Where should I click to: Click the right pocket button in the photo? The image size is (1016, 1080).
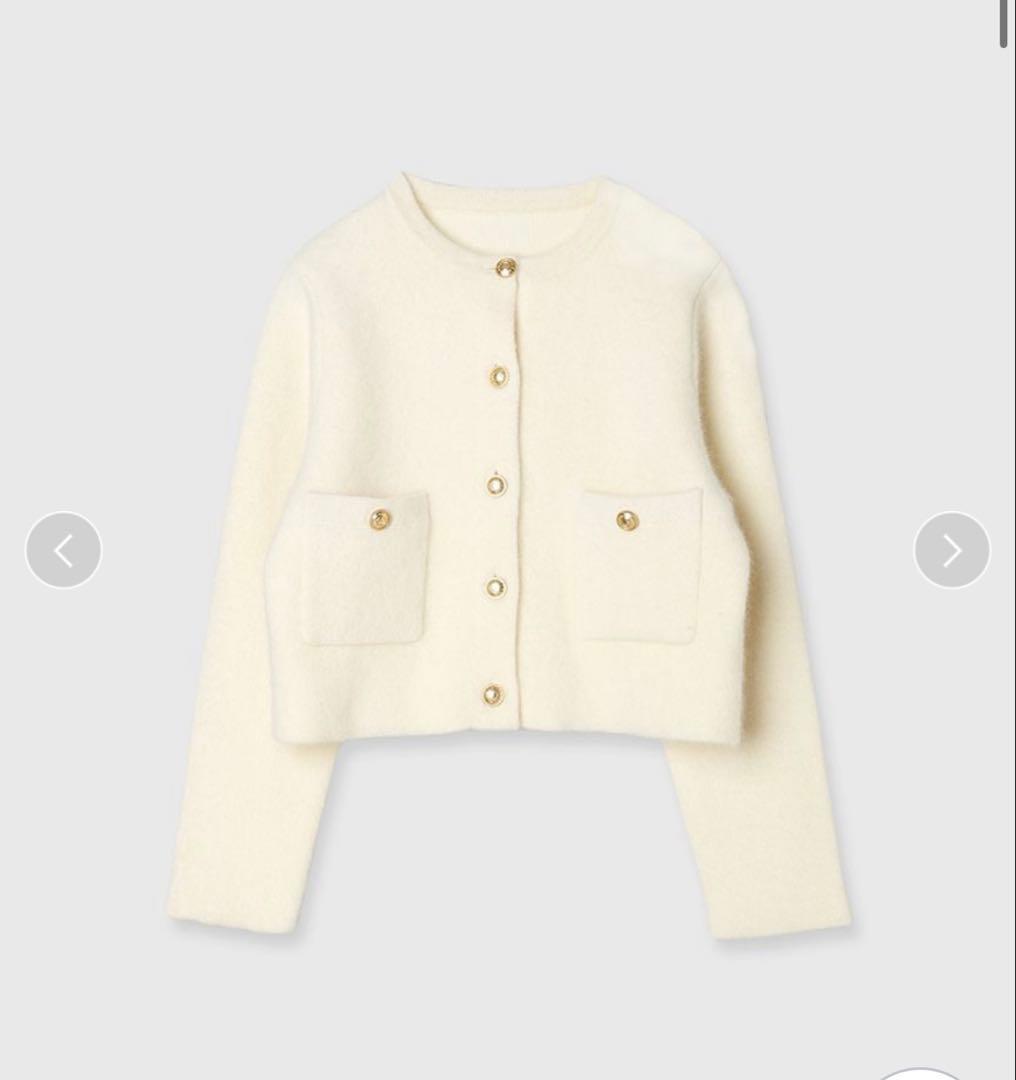click(x=625, y=522)
